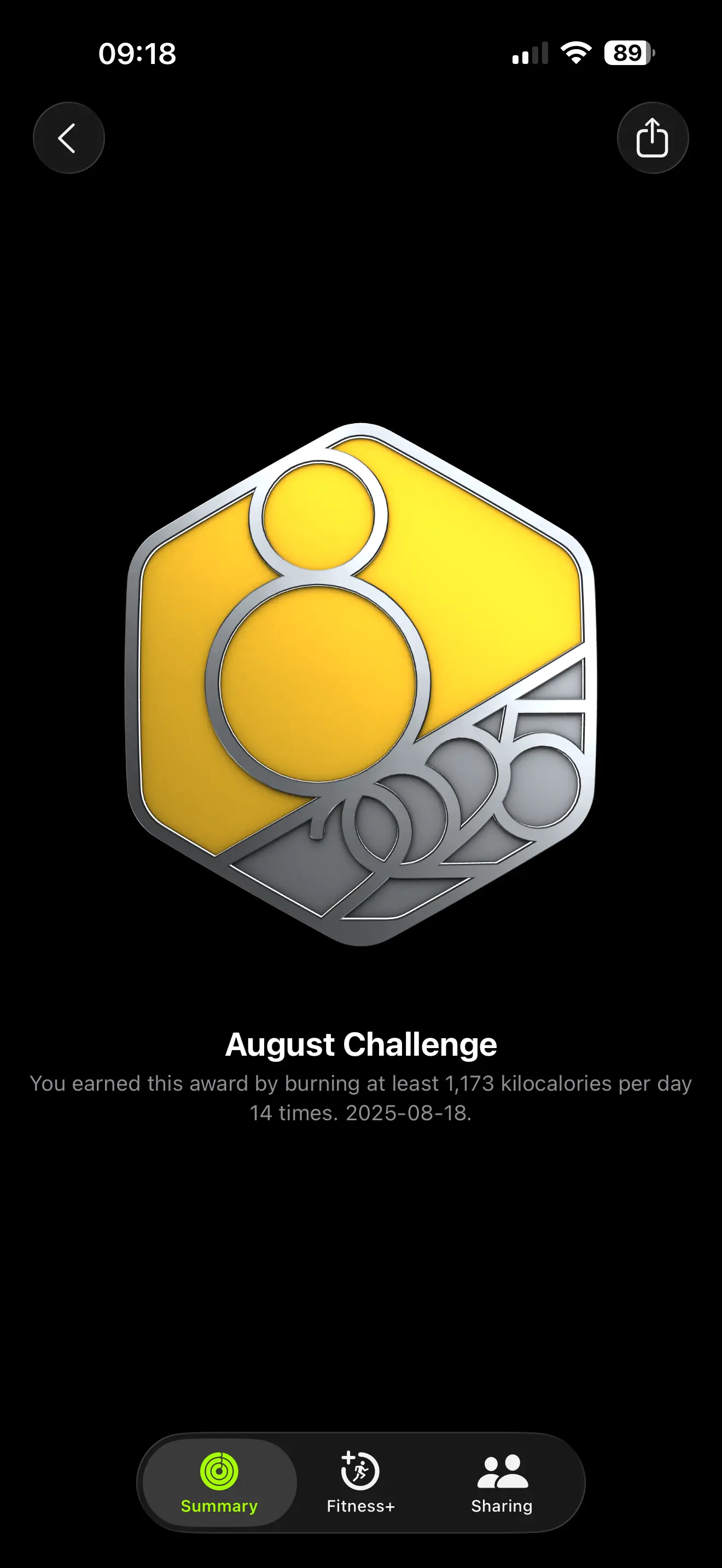Share the August Challenge award
Viewport: 722px width, 1568px height.
(x=652, y=138)
